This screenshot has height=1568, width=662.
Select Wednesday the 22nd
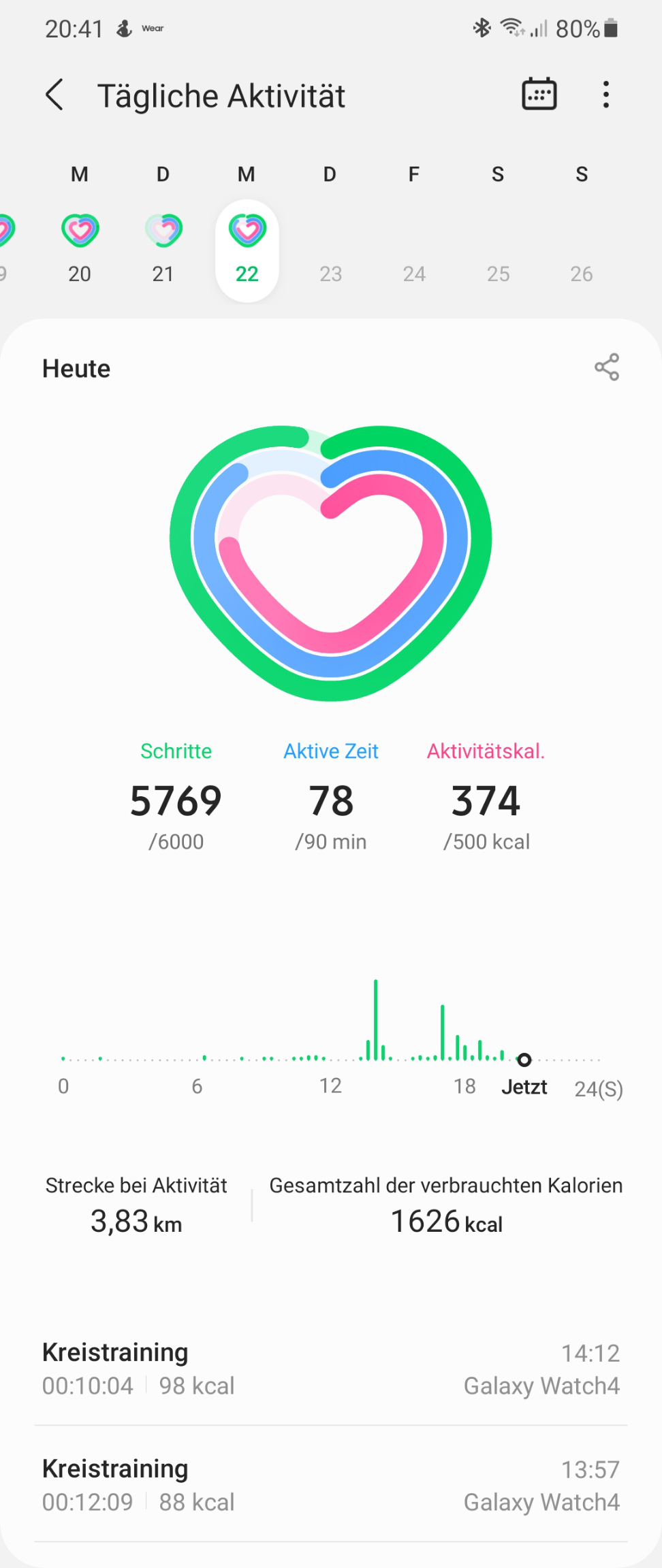click(247, 249)
